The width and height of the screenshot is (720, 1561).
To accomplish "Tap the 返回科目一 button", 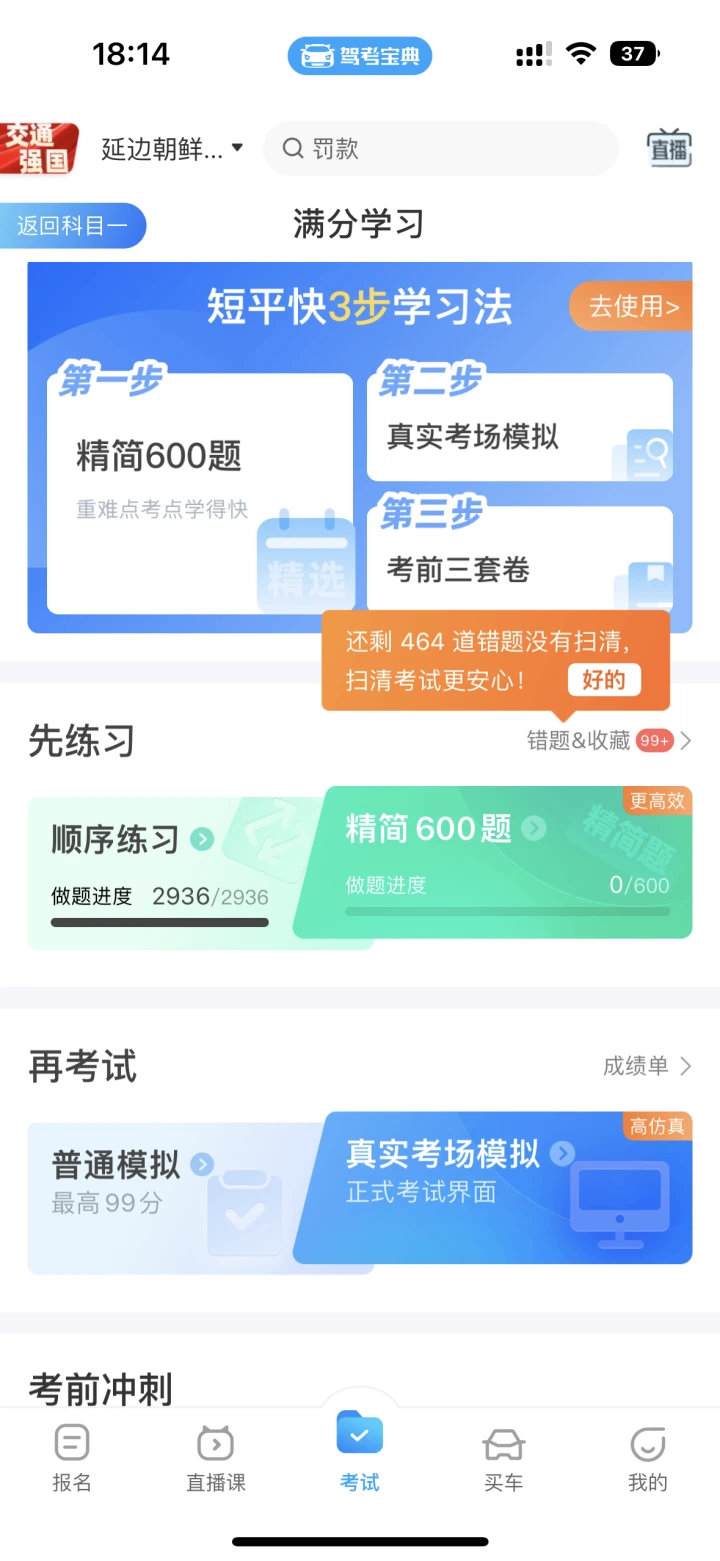I will click(73, 225).
